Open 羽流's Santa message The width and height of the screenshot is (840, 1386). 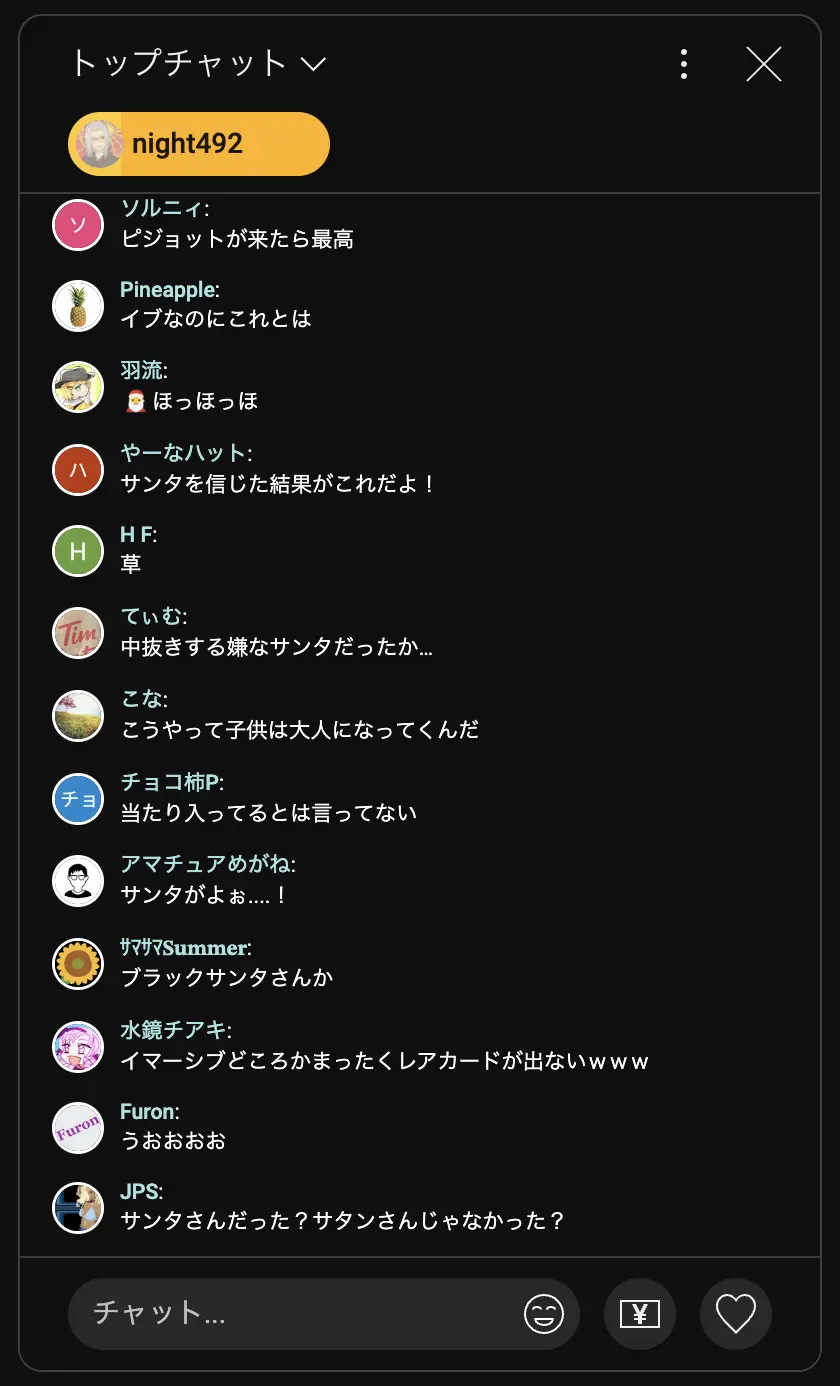(190, 401)
